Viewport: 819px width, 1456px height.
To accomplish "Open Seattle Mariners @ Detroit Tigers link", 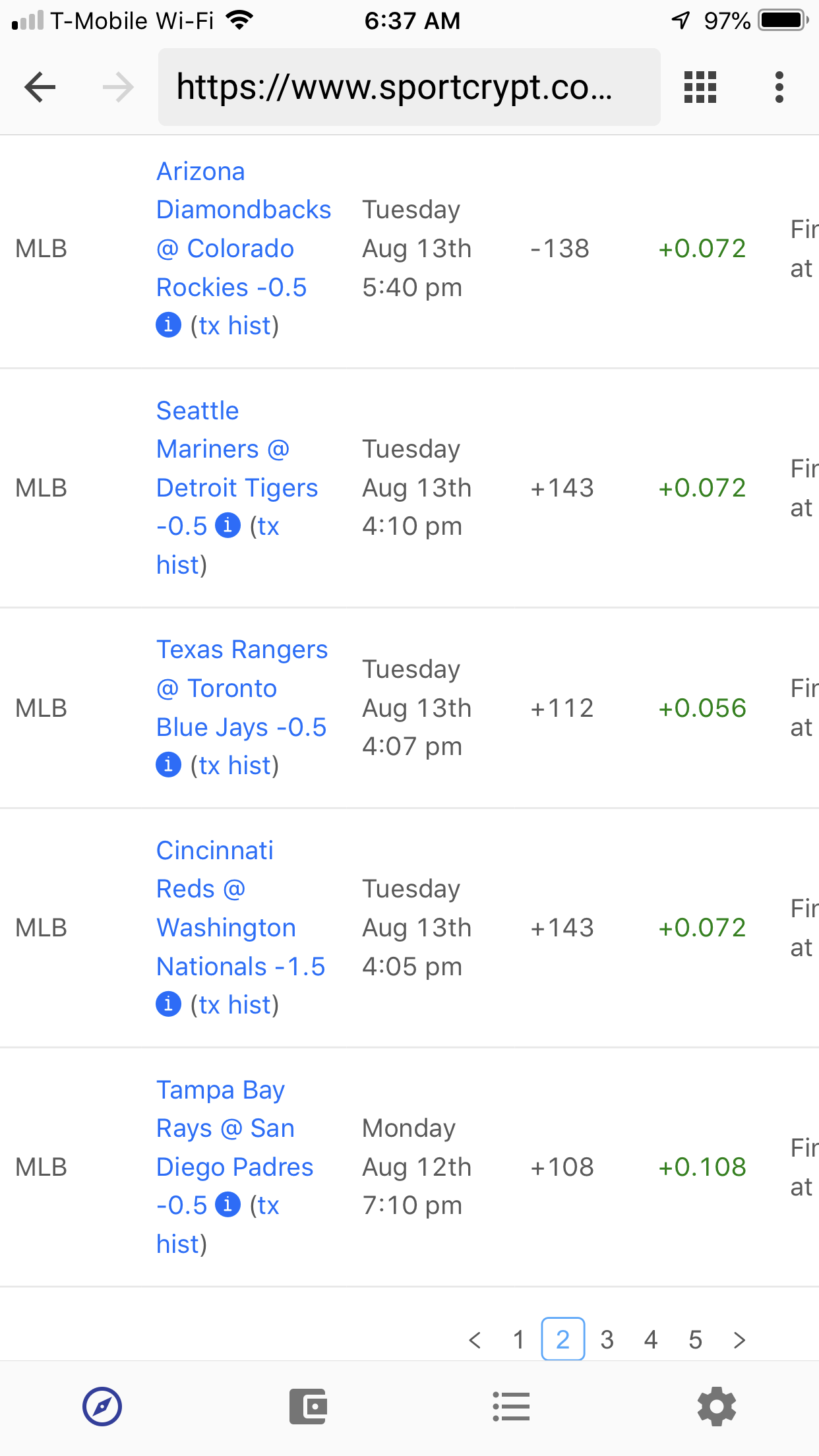I will coord(237,468).
